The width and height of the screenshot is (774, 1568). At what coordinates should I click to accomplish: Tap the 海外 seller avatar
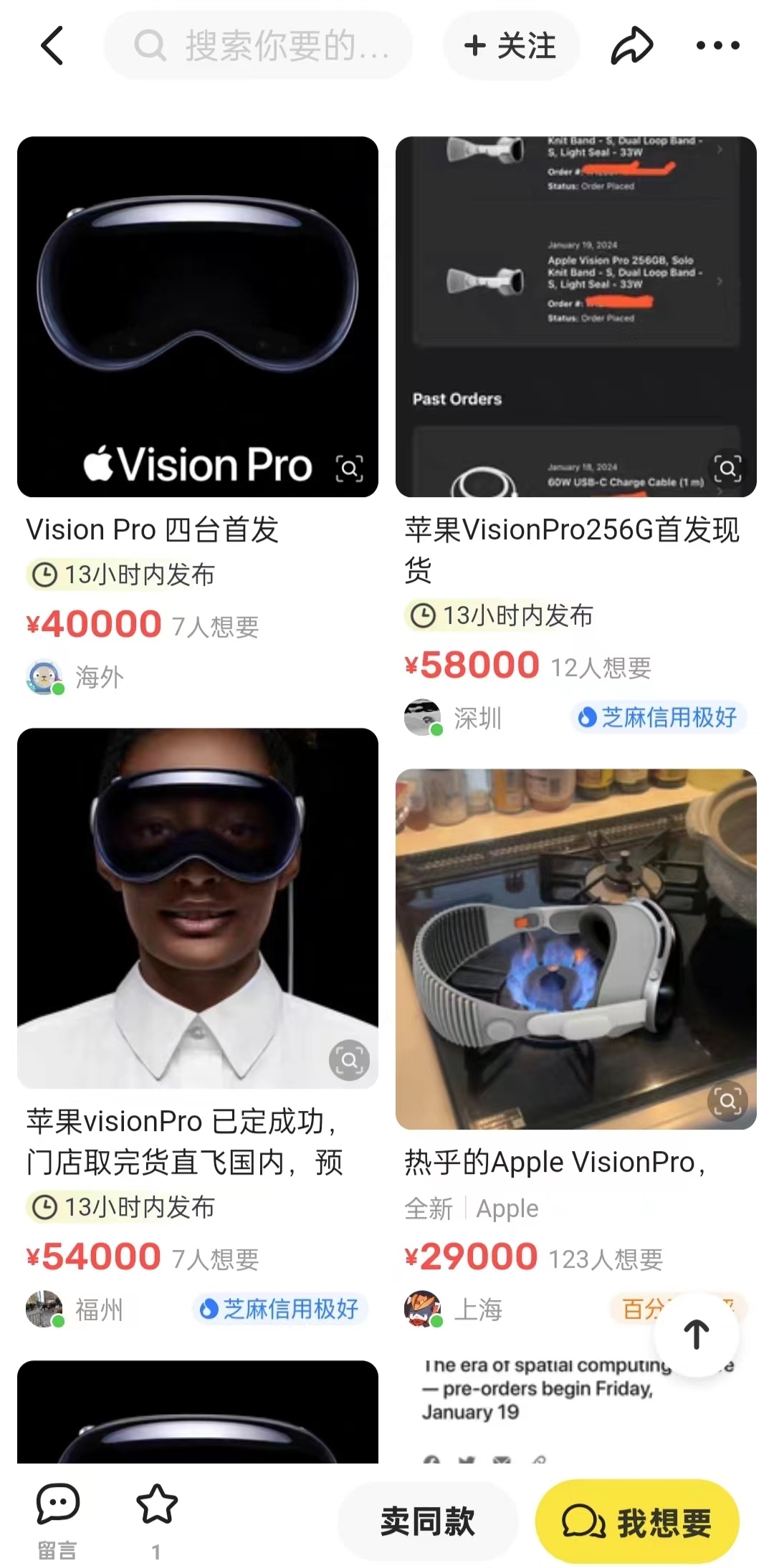(x=43, y=675)
